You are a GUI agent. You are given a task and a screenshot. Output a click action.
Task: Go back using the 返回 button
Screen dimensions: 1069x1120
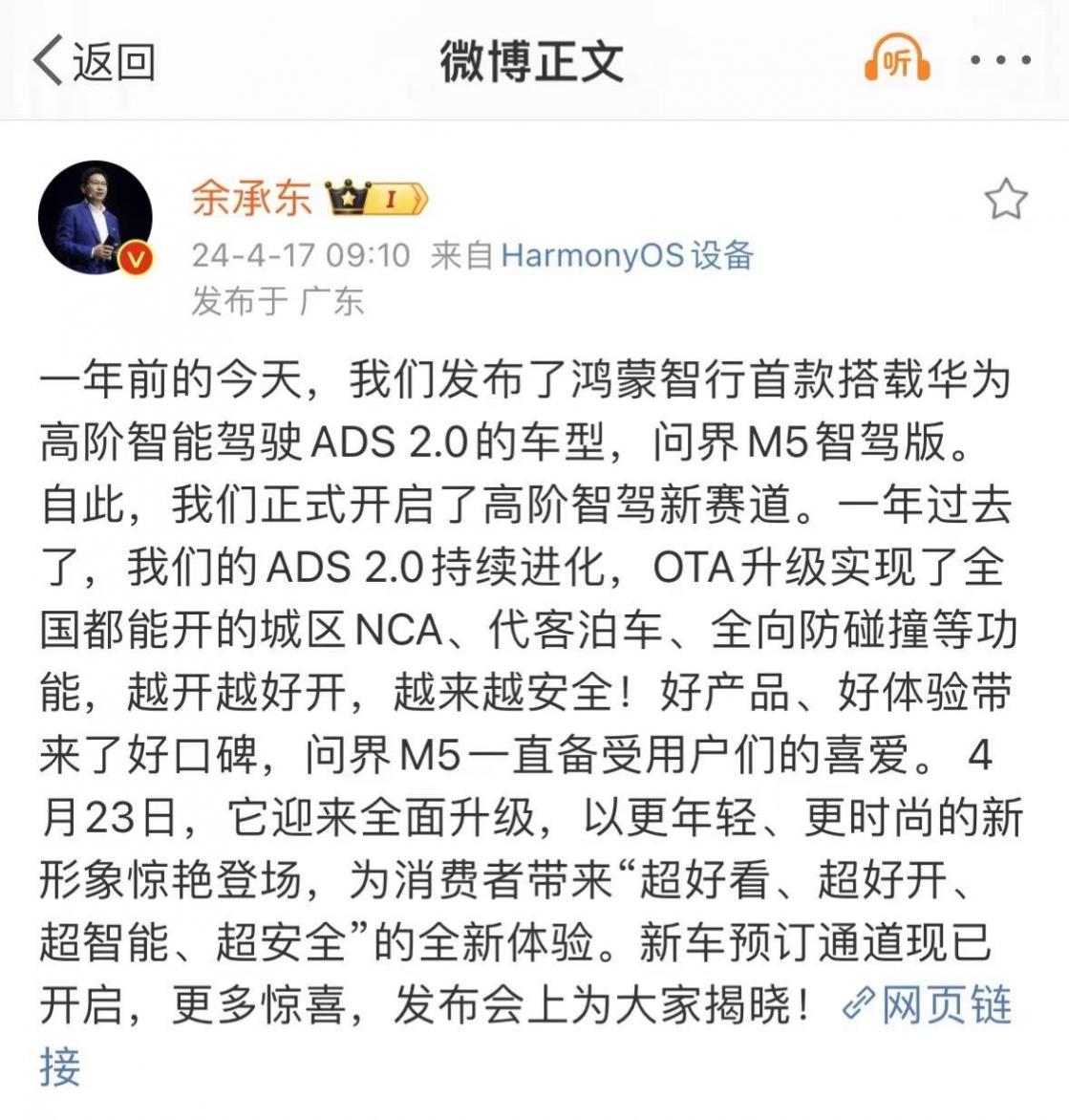[x=94, y=61]
